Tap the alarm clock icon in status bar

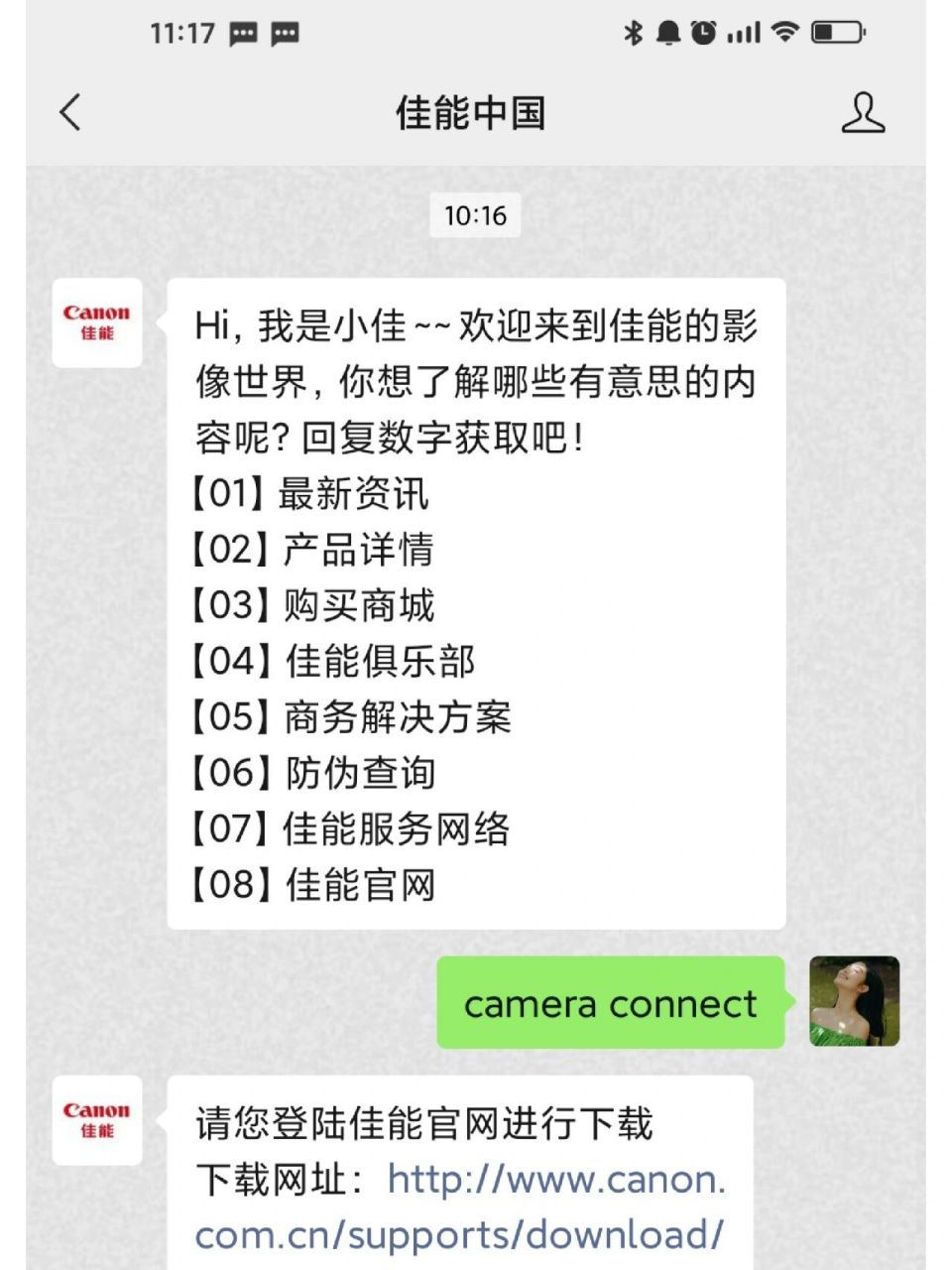click(x=703, y=32)
